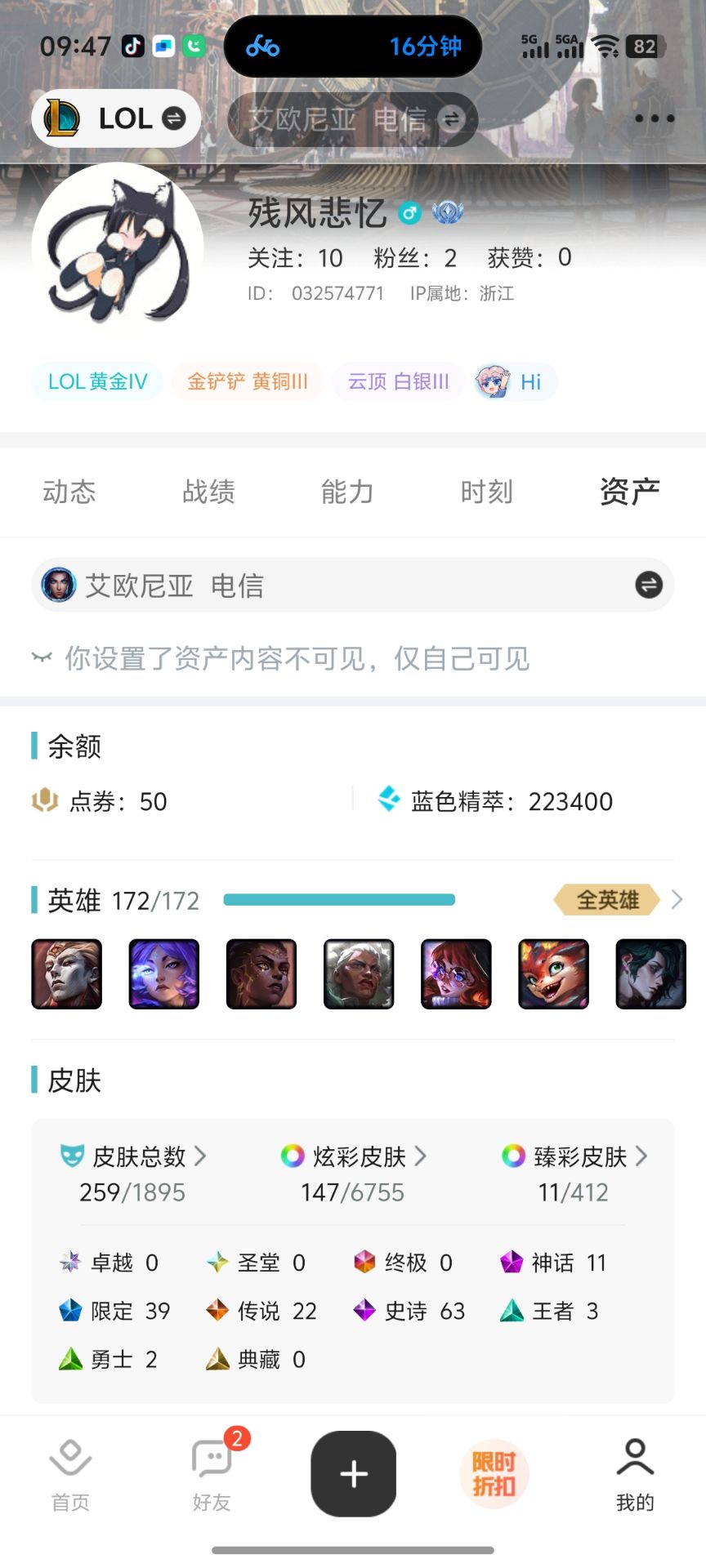Switch to the 能力 tab
The height and width of the screenshot is (1568, 706).
[x=347, y=492]
